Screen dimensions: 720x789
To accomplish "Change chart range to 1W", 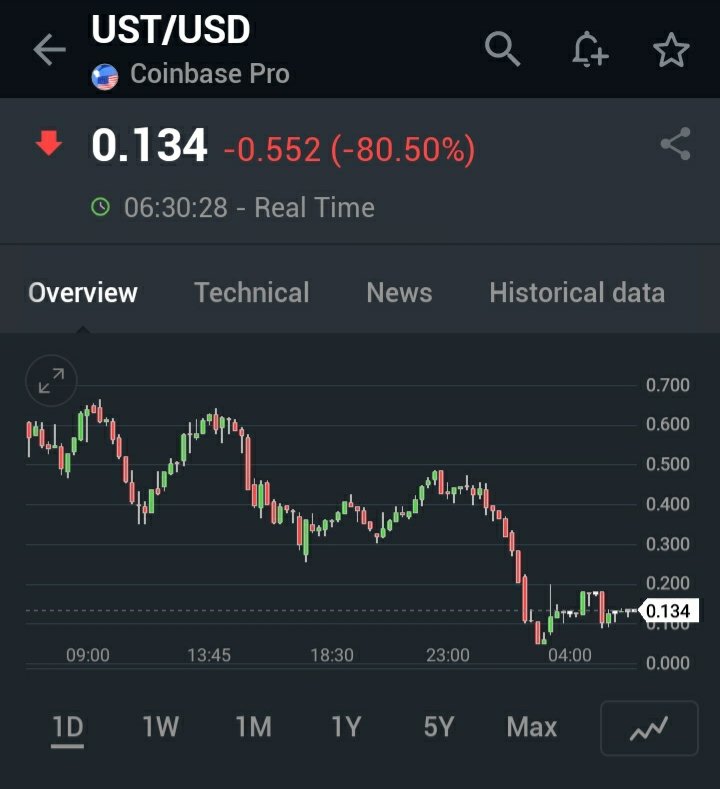I will click(160, 727).
